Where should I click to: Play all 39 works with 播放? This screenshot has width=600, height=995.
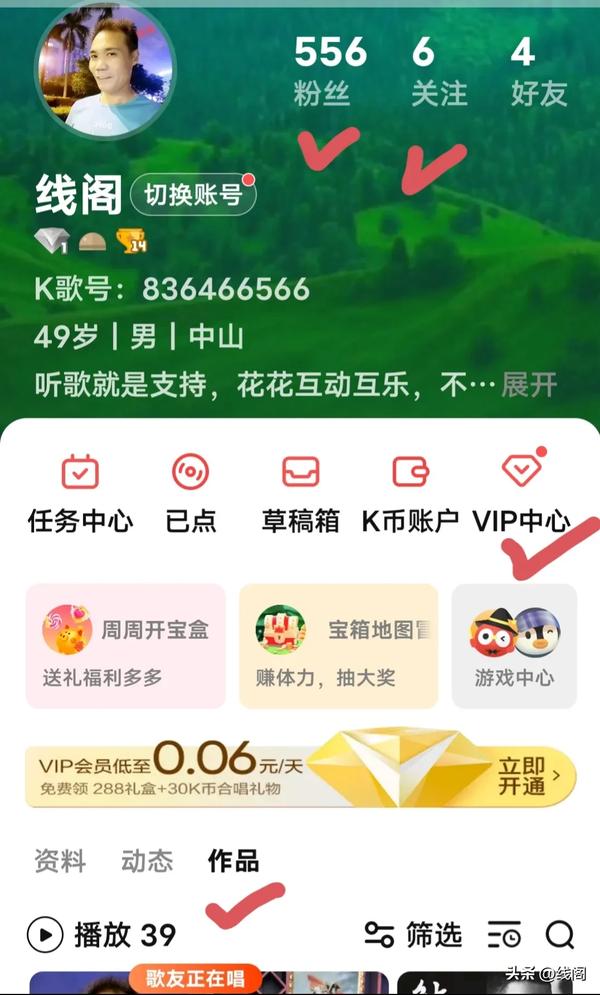click(x=102, y=935)
